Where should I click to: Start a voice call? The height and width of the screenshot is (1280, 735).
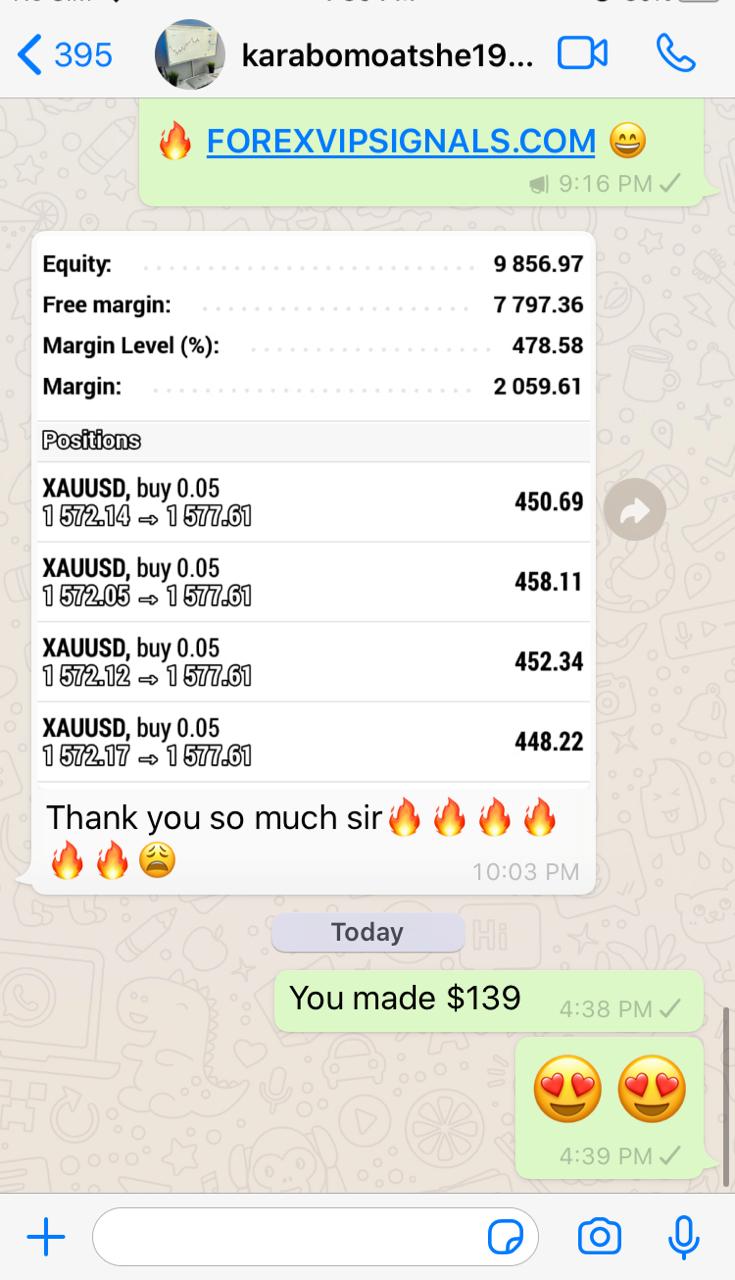pos(676,54)
